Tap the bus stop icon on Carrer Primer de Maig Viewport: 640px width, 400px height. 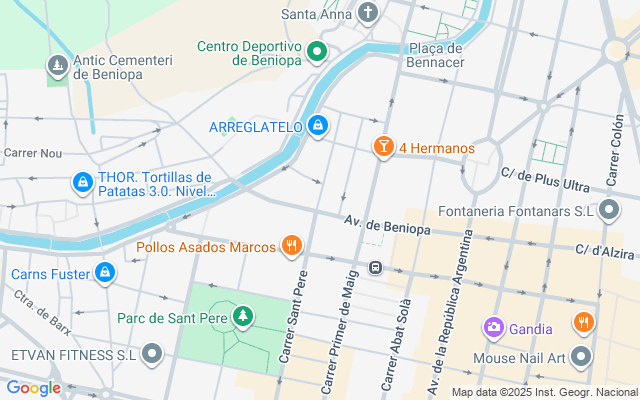[376, 268]
